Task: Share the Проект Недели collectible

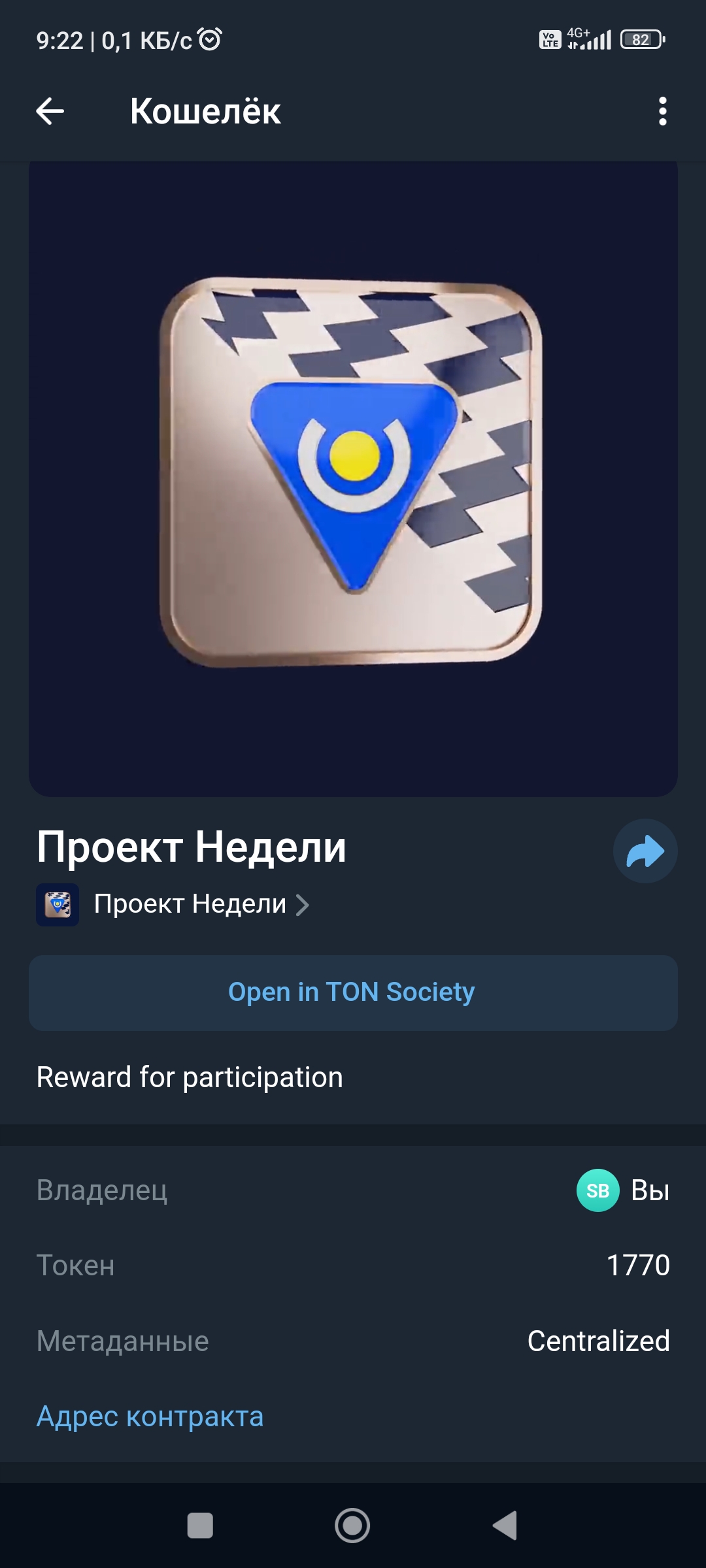Action: [x=645, y=851]
